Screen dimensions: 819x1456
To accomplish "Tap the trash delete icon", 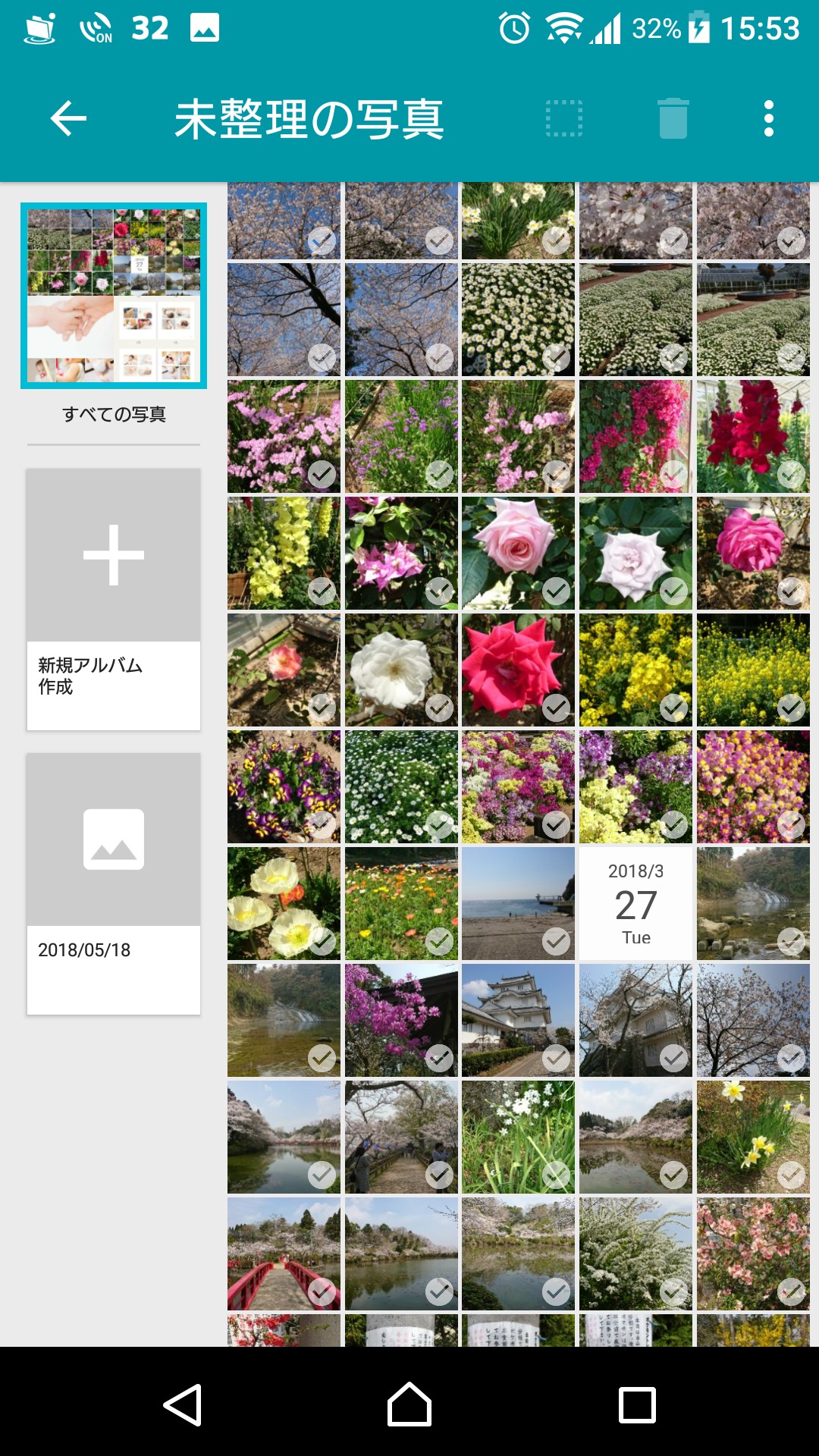I will tap(673, 119).
